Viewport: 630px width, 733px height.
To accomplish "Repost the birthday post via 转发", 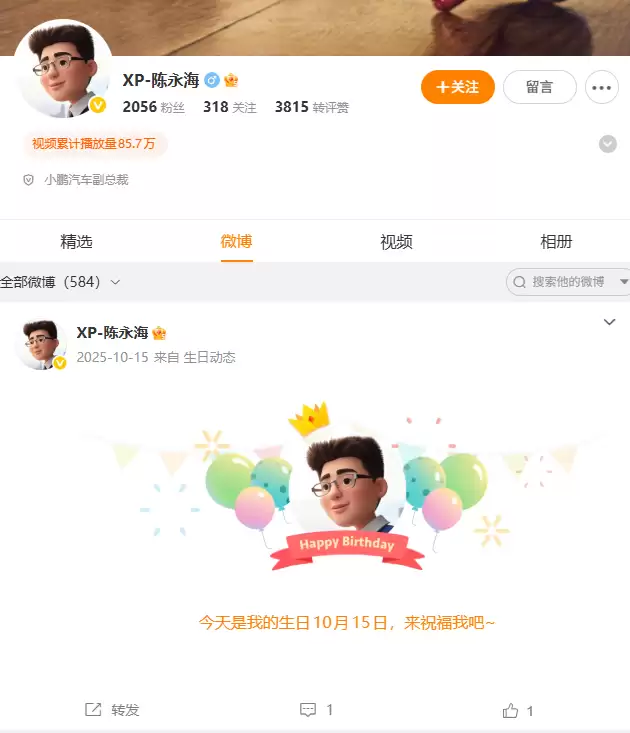I will 113,710.
